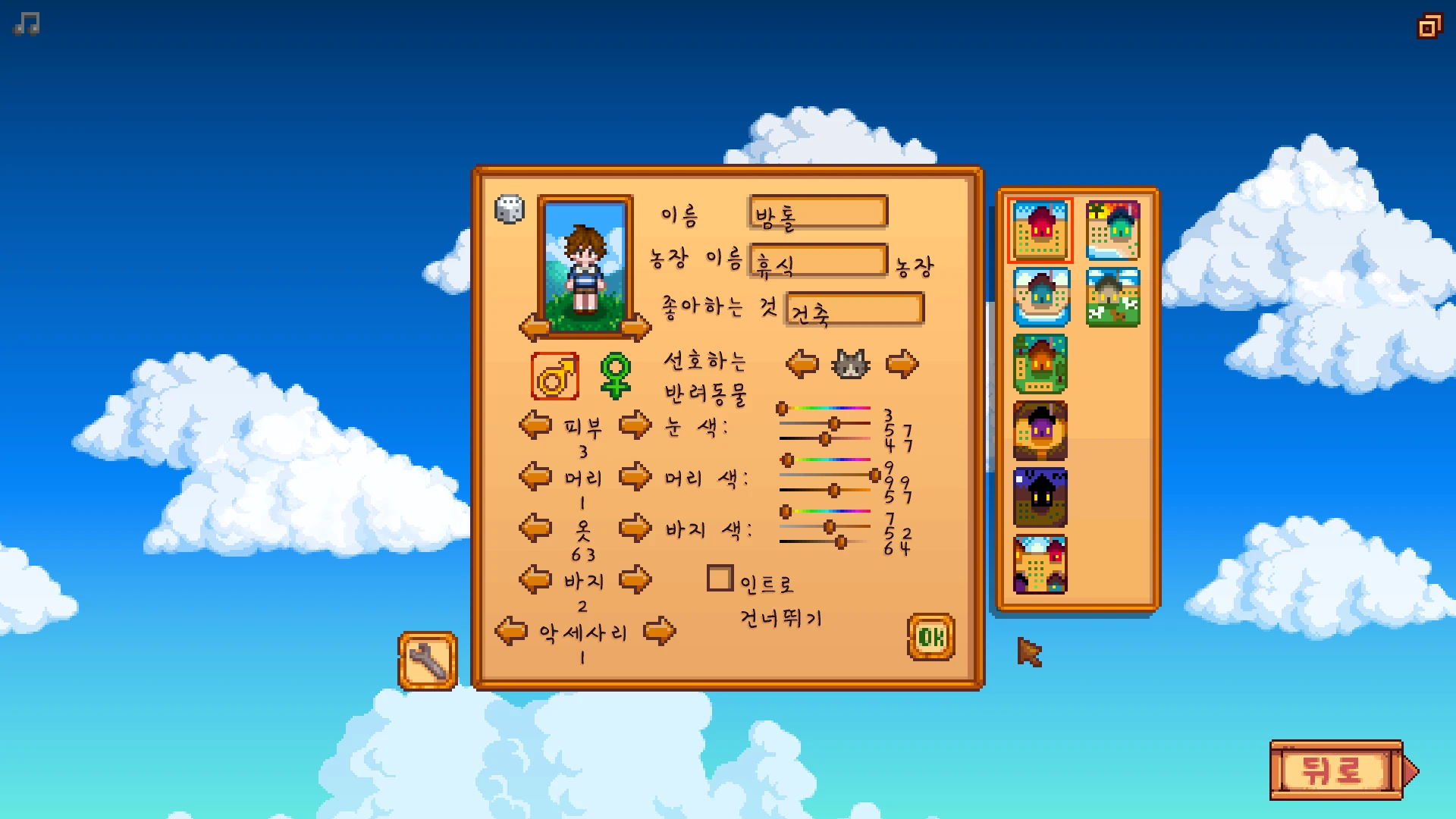Image resolution: width=1456 pixels, height=819 pixels.
Task: Check the 인트로 건너뛰기 skip intro box
Action: 720,578
